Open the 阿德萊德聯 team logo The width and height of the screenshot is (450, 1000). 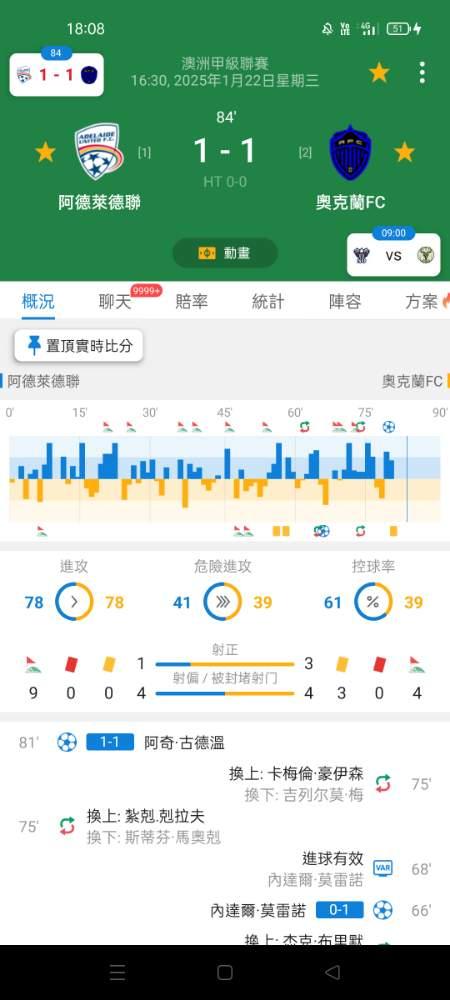[x=98, y=151]
